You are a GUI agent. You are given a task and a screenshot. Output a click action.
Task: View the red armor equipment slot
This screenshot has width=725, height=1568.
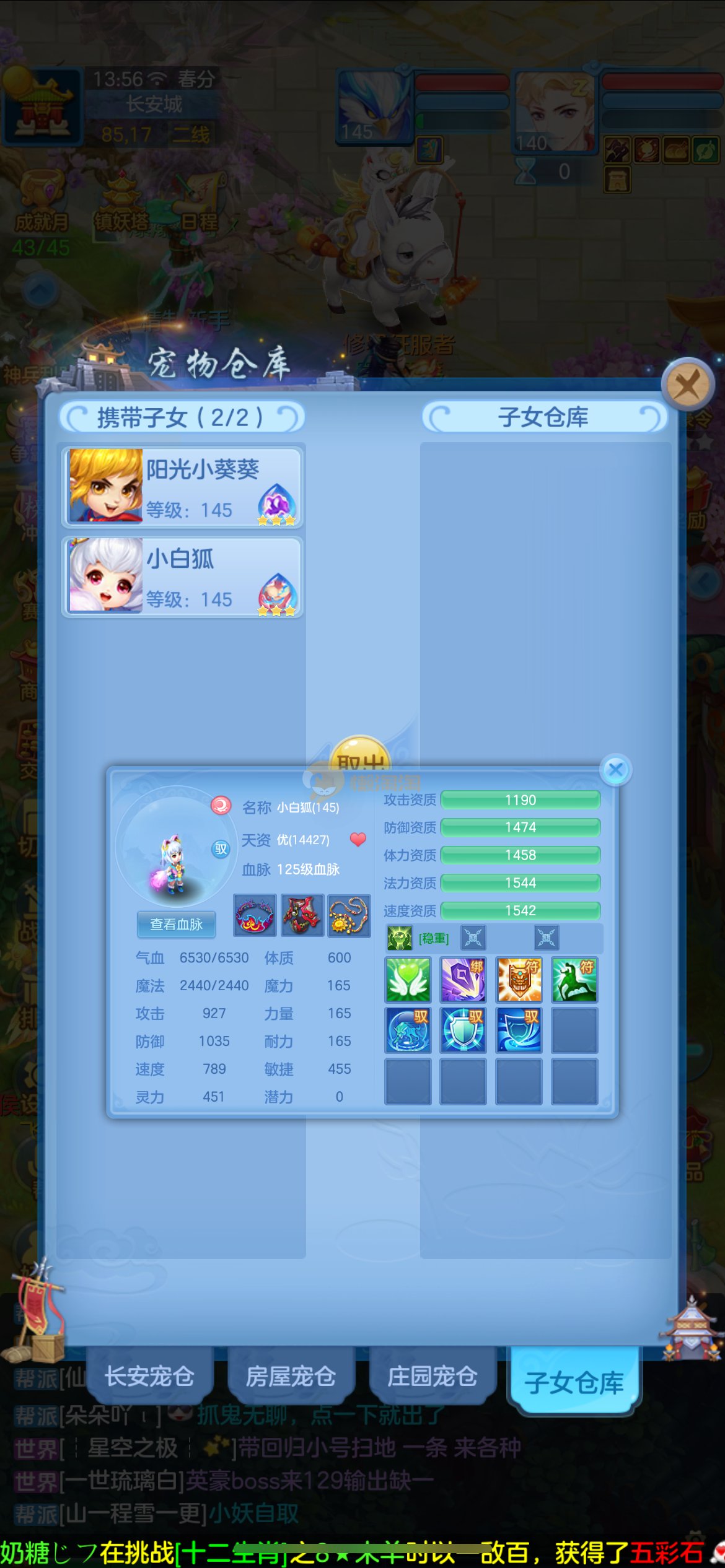(302, 915)
